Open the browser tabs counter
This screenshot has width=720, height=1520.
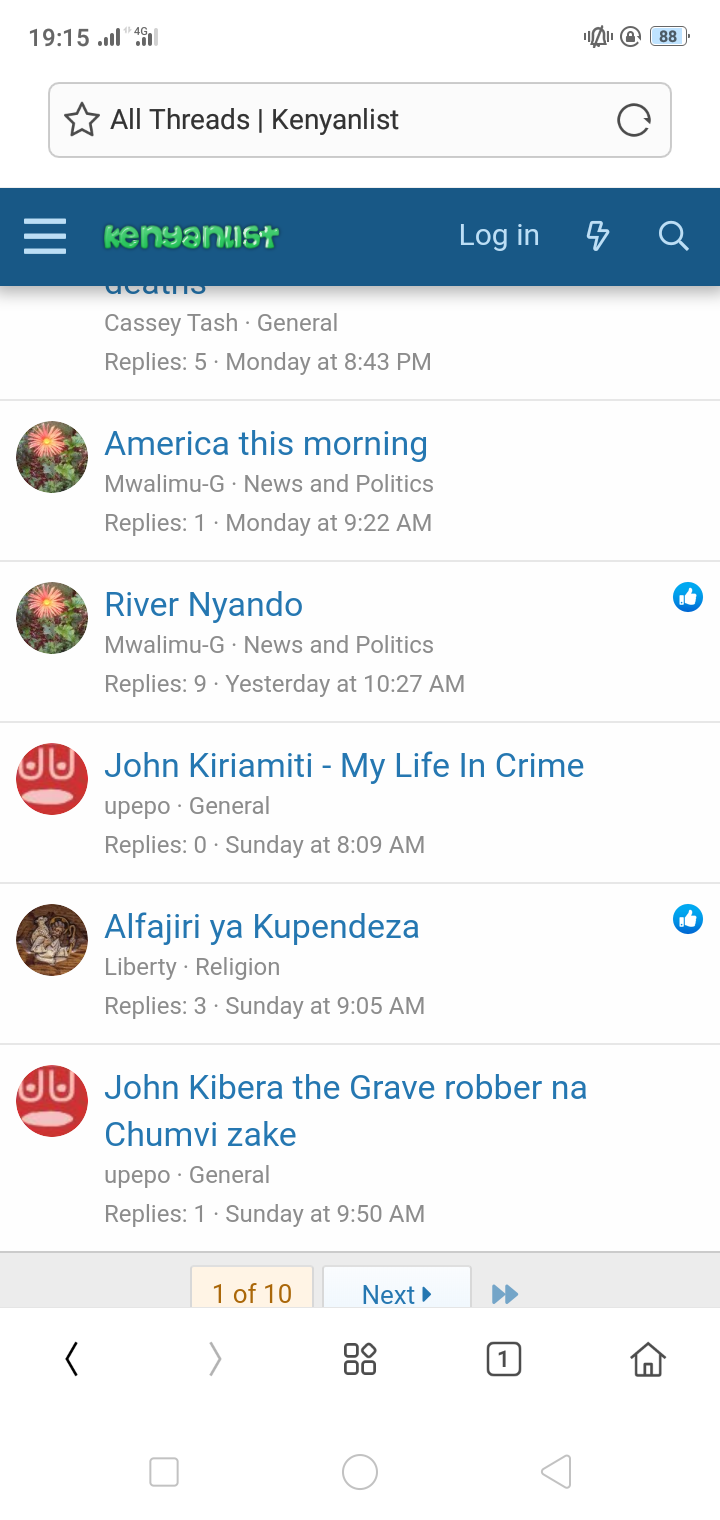point(503,1359)
